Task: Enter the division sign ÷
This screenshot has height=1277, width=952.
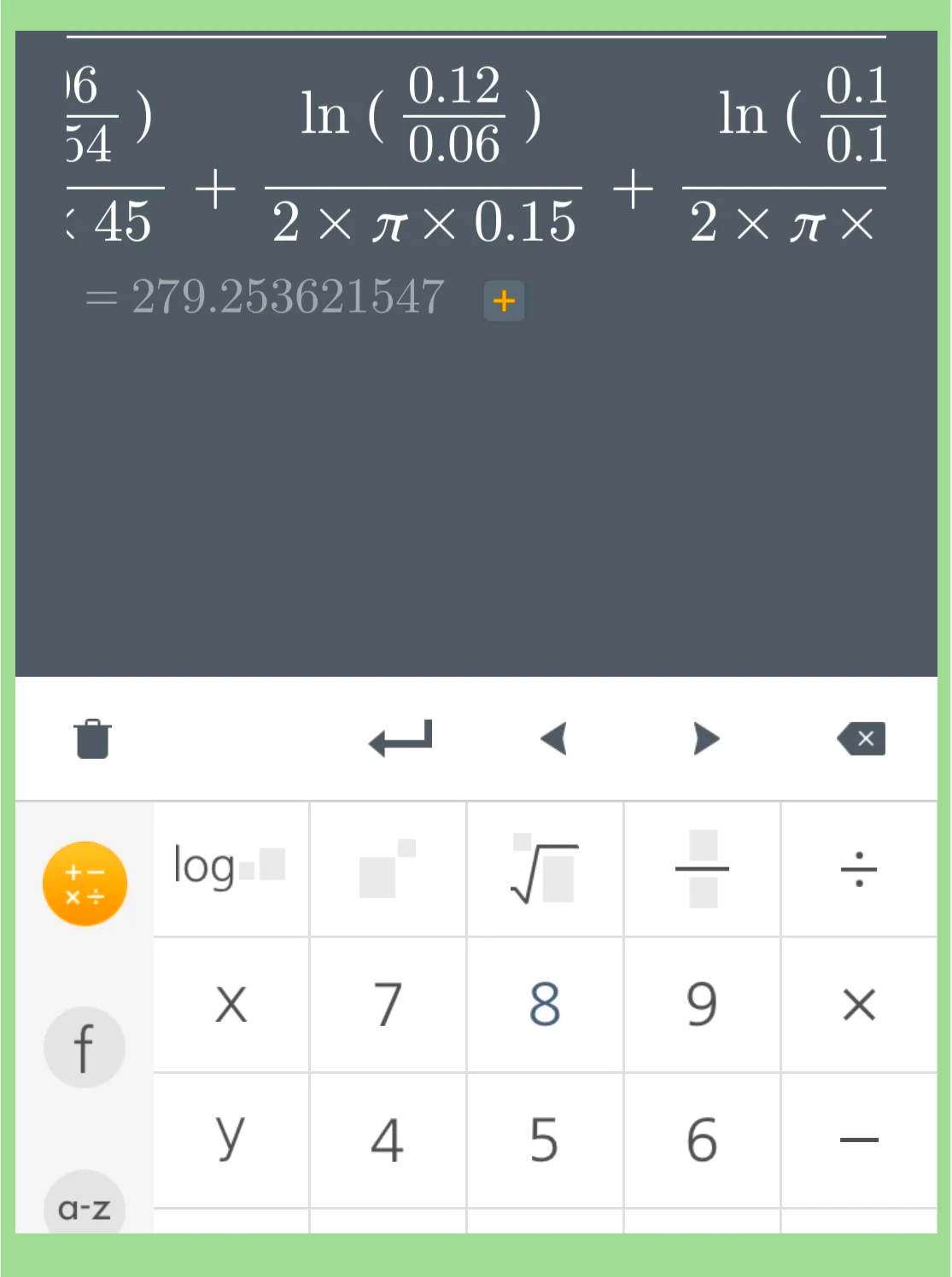Action: click(x=859, y=869)
